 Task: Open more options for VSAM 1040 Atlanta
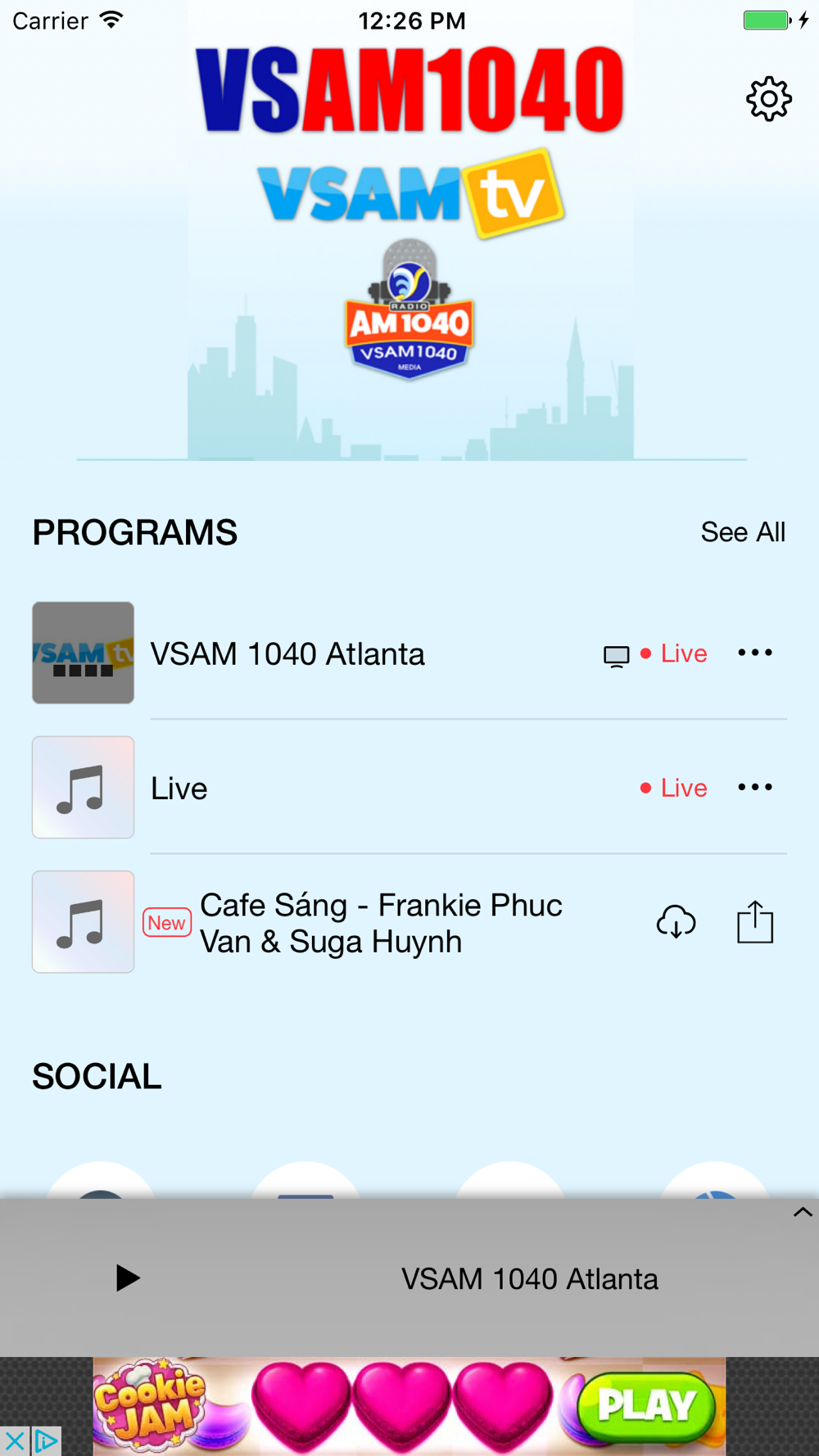coord(754,653)
